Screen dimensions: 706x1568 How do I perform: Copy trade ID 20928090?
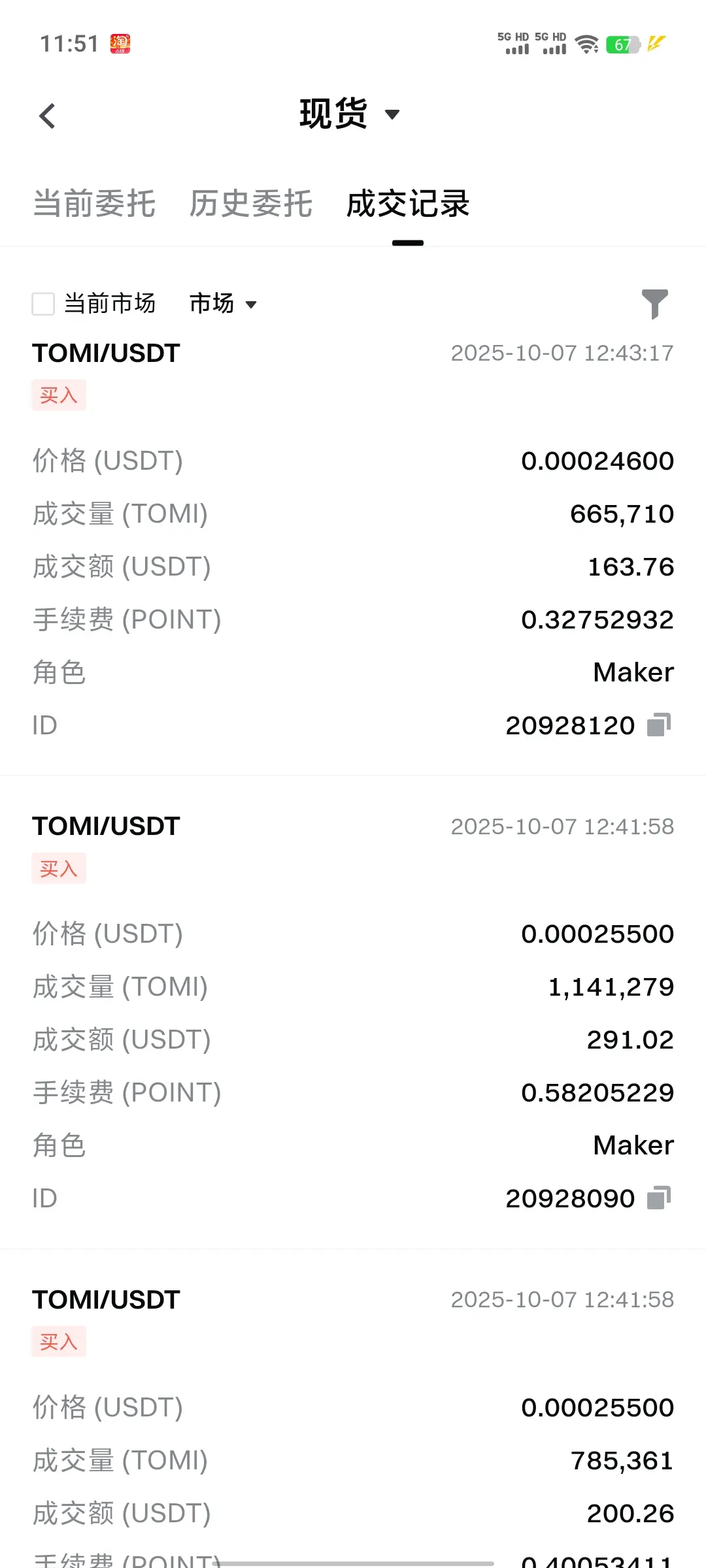tap(659, 1198)
